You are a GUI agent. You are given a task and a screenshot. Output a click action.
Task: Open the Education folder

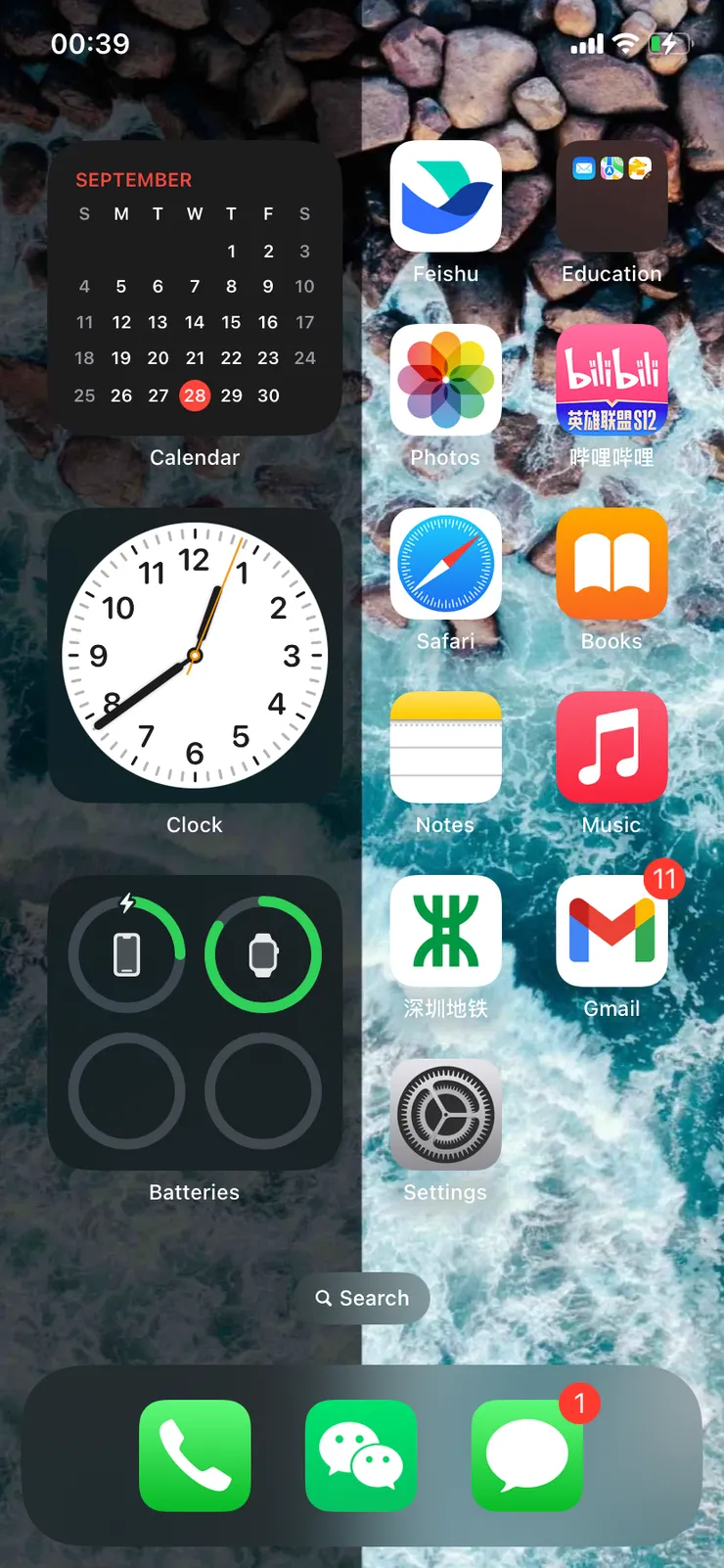[x=611, y=197]
